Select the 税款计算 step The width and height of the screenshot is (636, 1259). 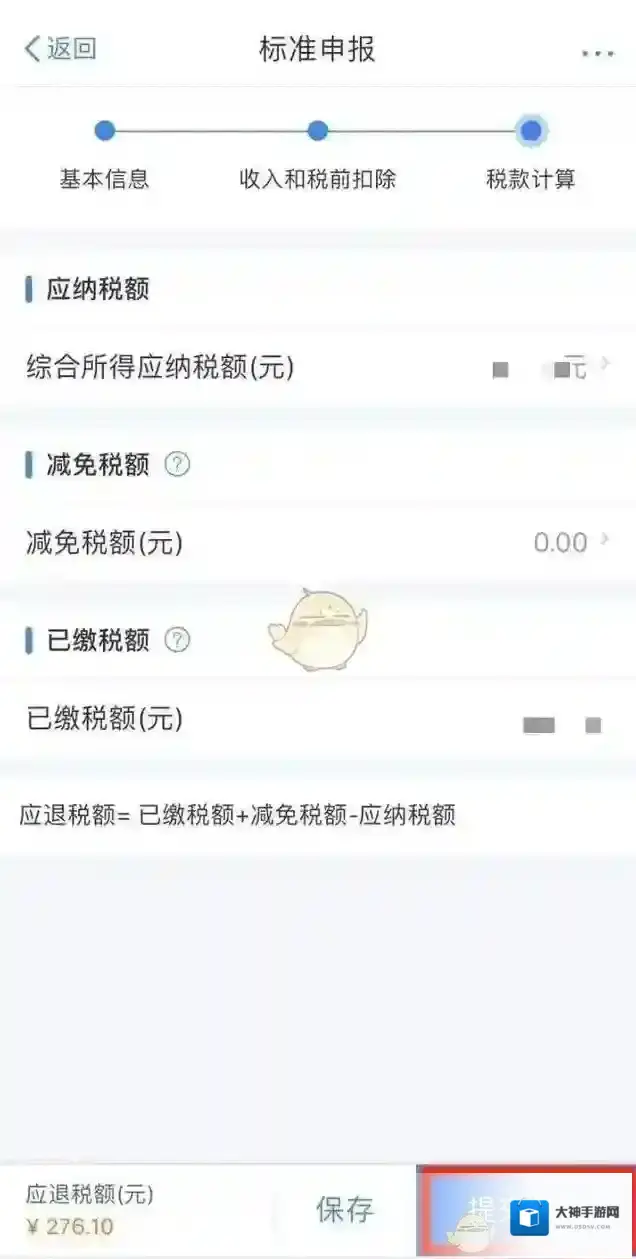531,131
